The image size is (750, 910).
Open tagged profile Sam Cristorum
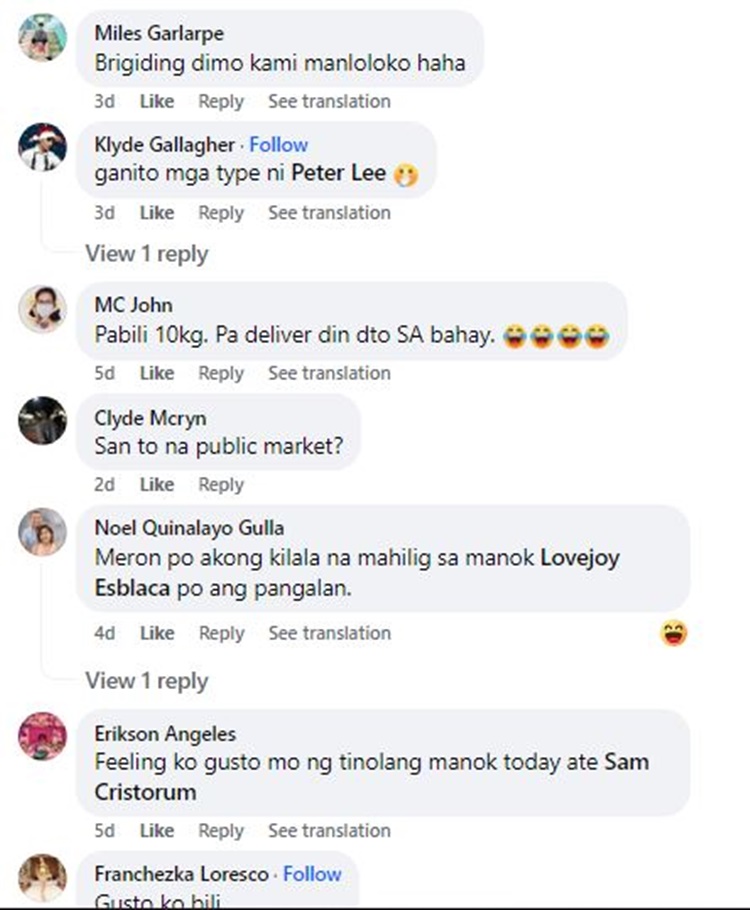(627, 762)
